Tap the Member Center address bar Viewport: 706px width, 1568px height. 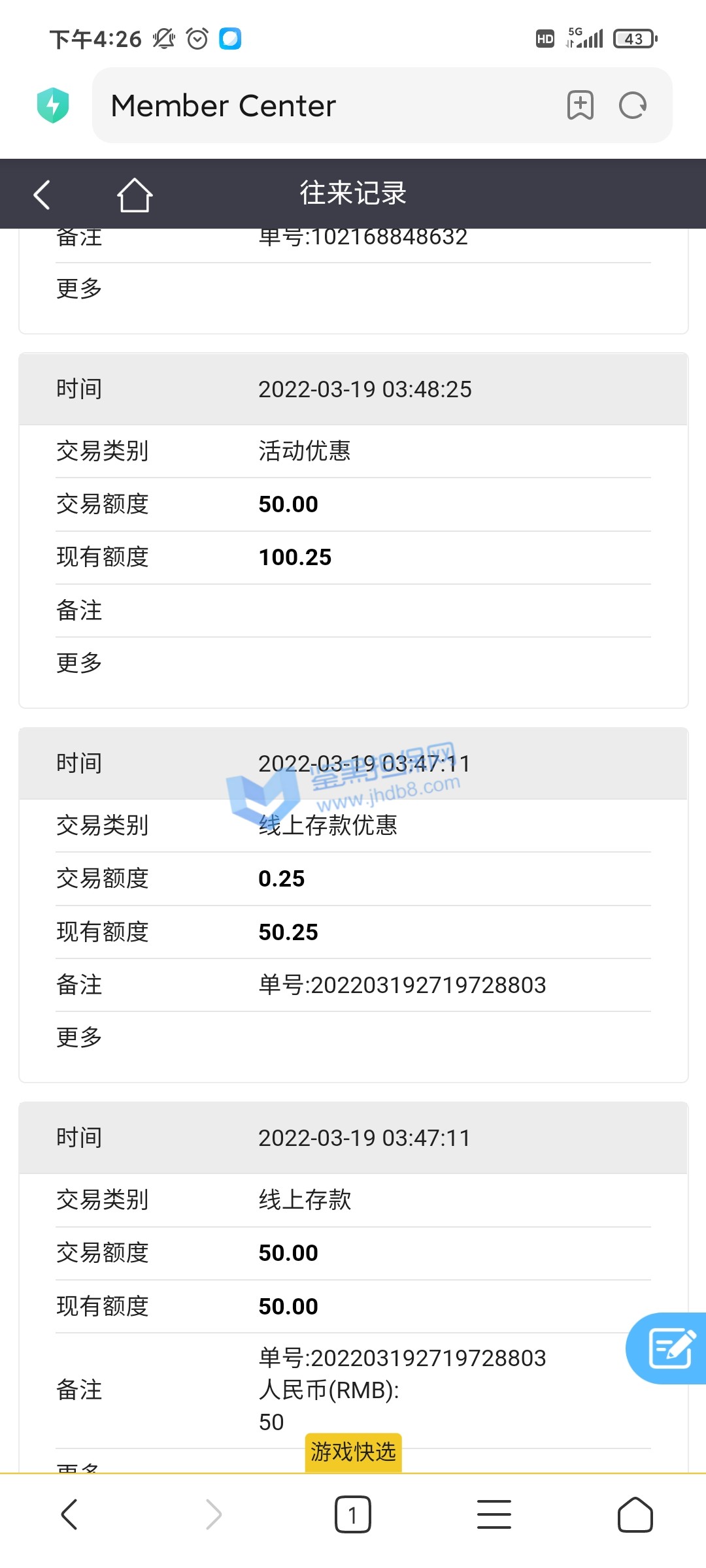pos(327,106)
